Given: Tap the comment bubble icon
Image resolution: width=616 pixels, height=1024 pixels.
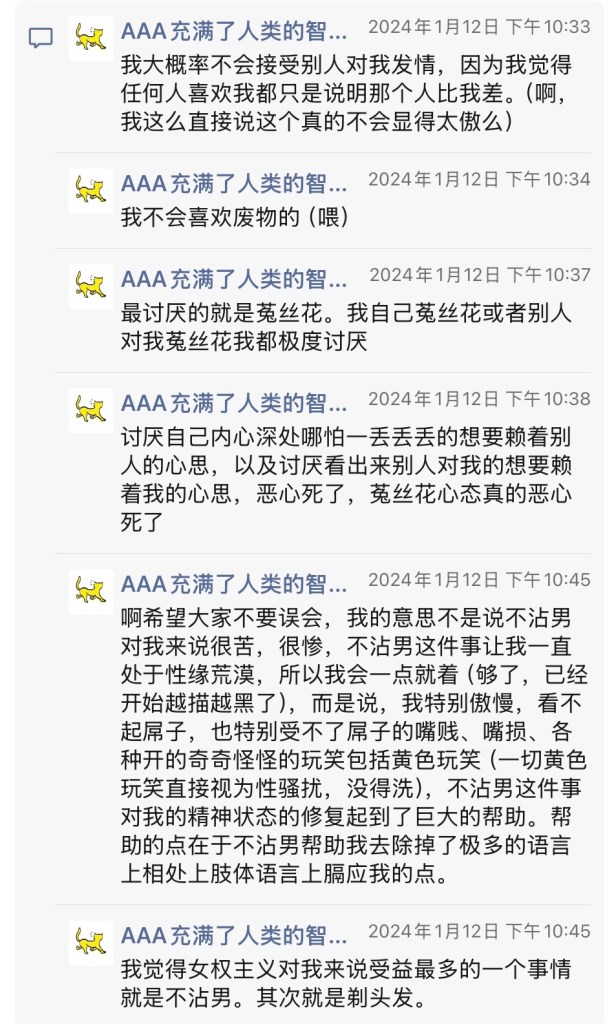Looking at the screenshot, I should (40, 39).
